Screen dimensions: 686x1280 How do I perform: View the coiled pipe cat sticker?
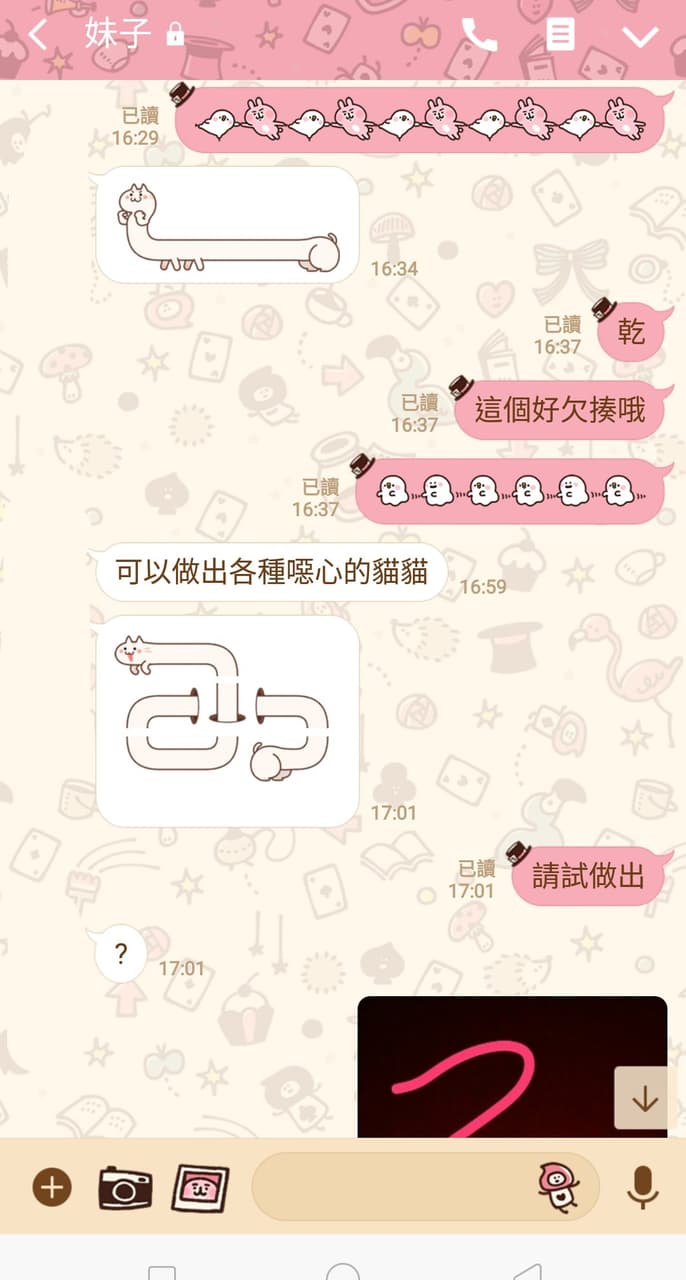point(227,721)
